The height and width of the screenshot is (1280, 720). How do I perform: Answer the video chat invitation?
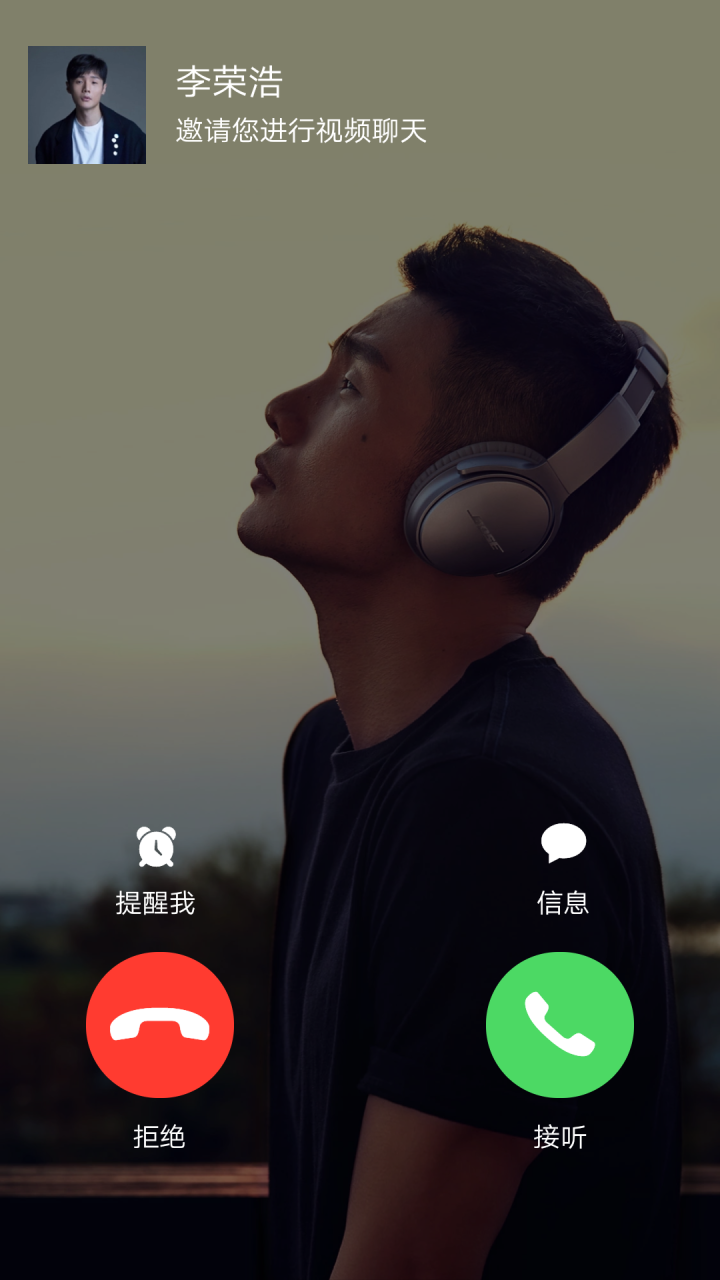[x=560, y=1025]
